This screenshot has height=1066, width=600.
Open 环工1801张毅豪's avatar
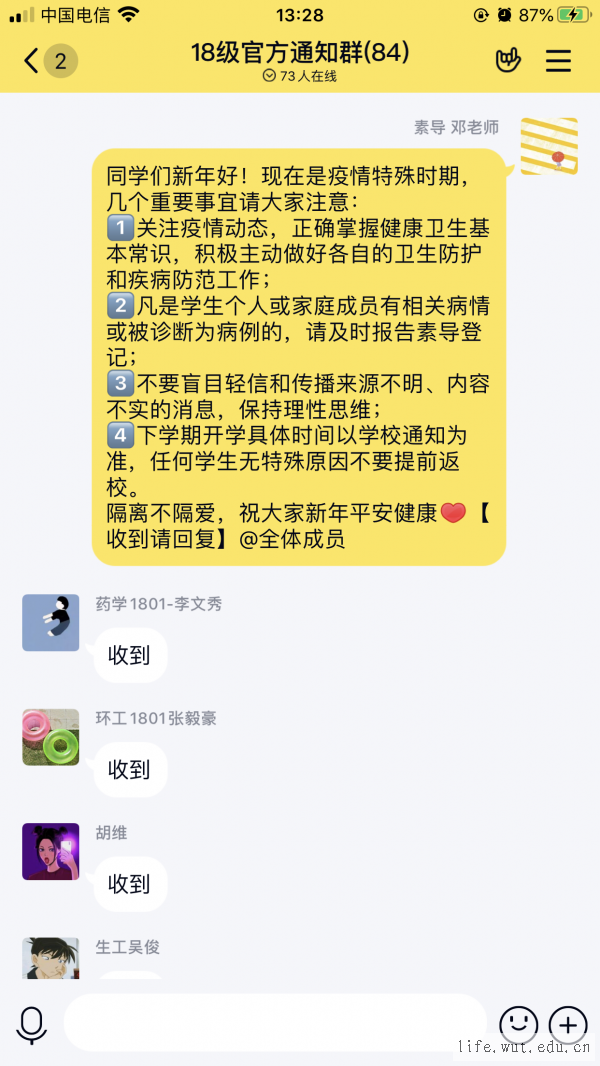tap(51, 737)
